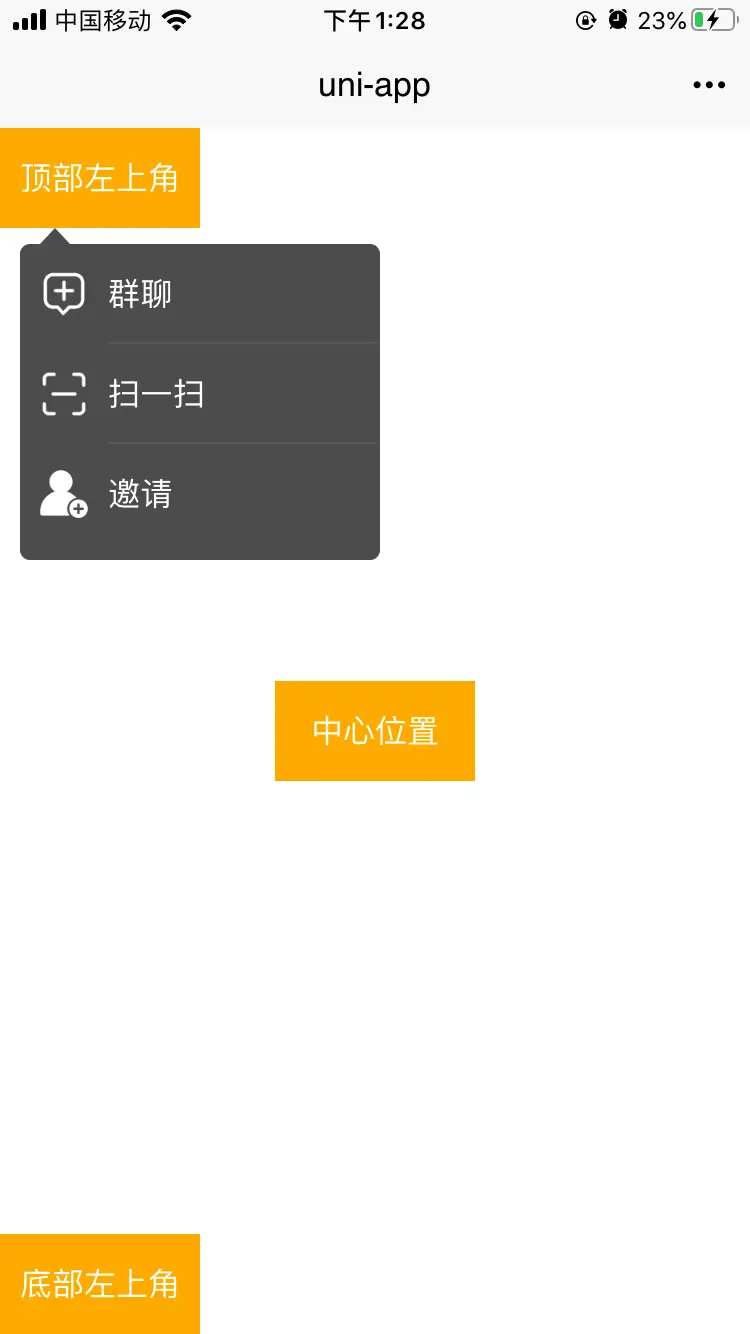Select 群聊 from the popup menu
The image size is (750, 1334).
pos(200,294)
